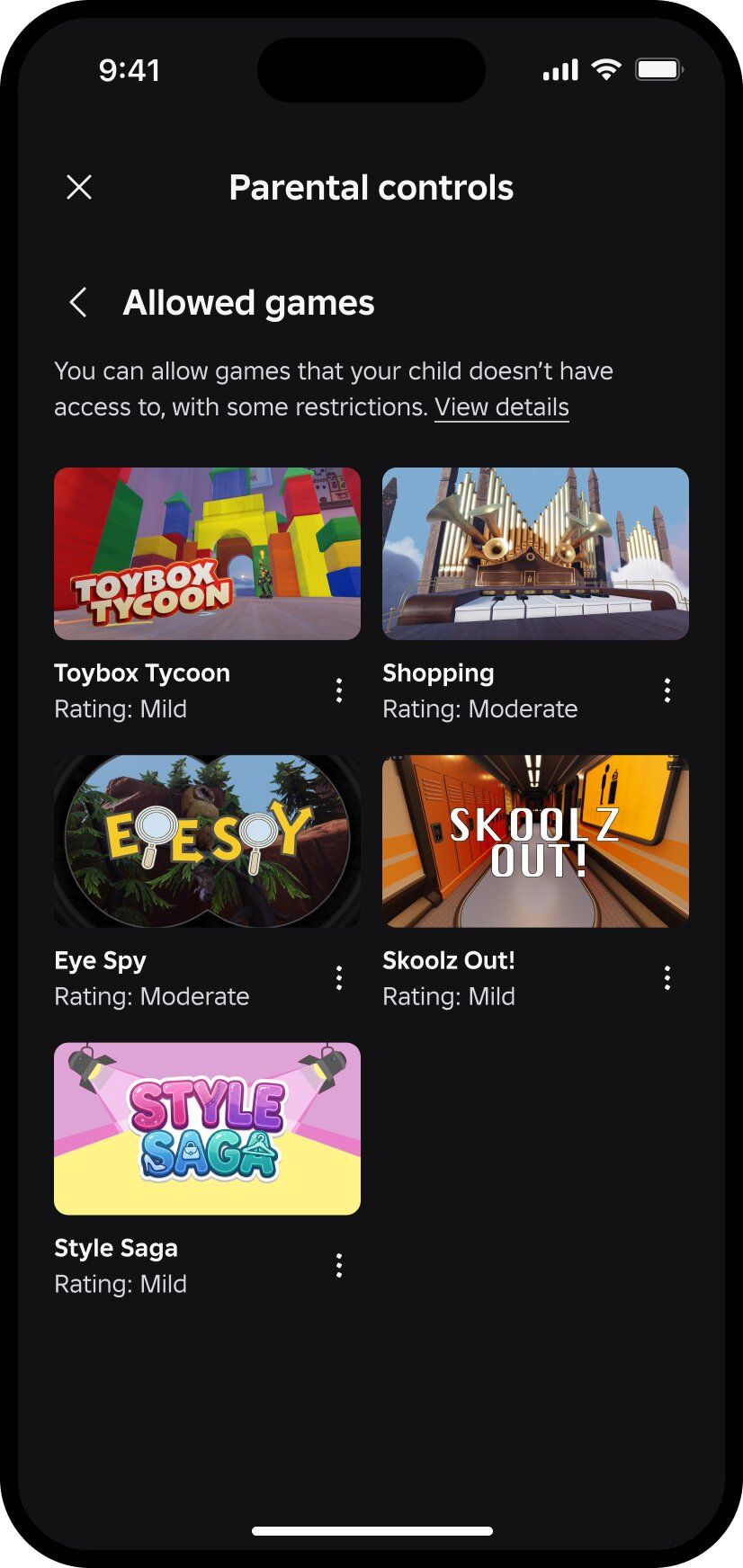Image resolution: width=743 pixels, height=1568 pixels.
Task: Show more options for Toybox Tycoon
Action: [339, 690]
